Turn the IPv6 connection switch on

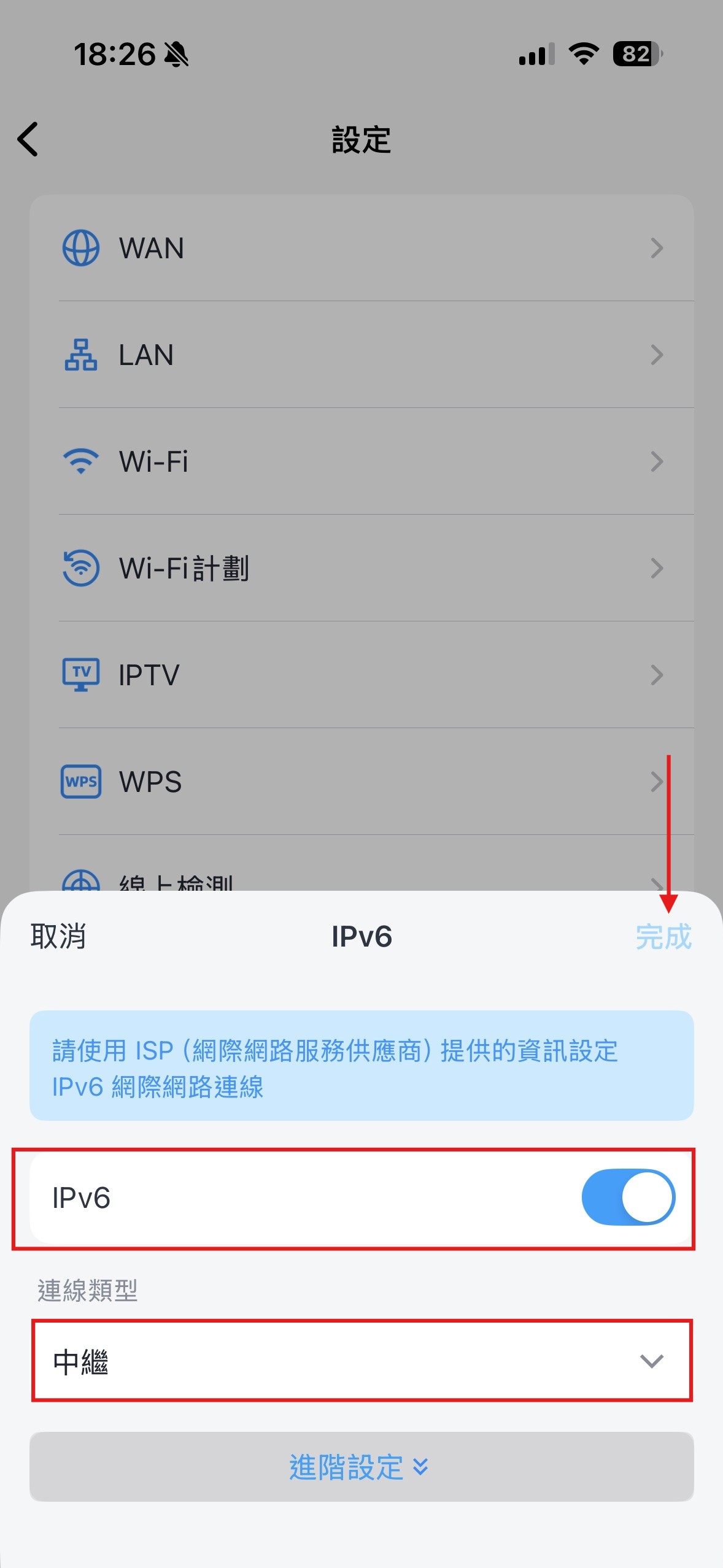pos(630,1197)
